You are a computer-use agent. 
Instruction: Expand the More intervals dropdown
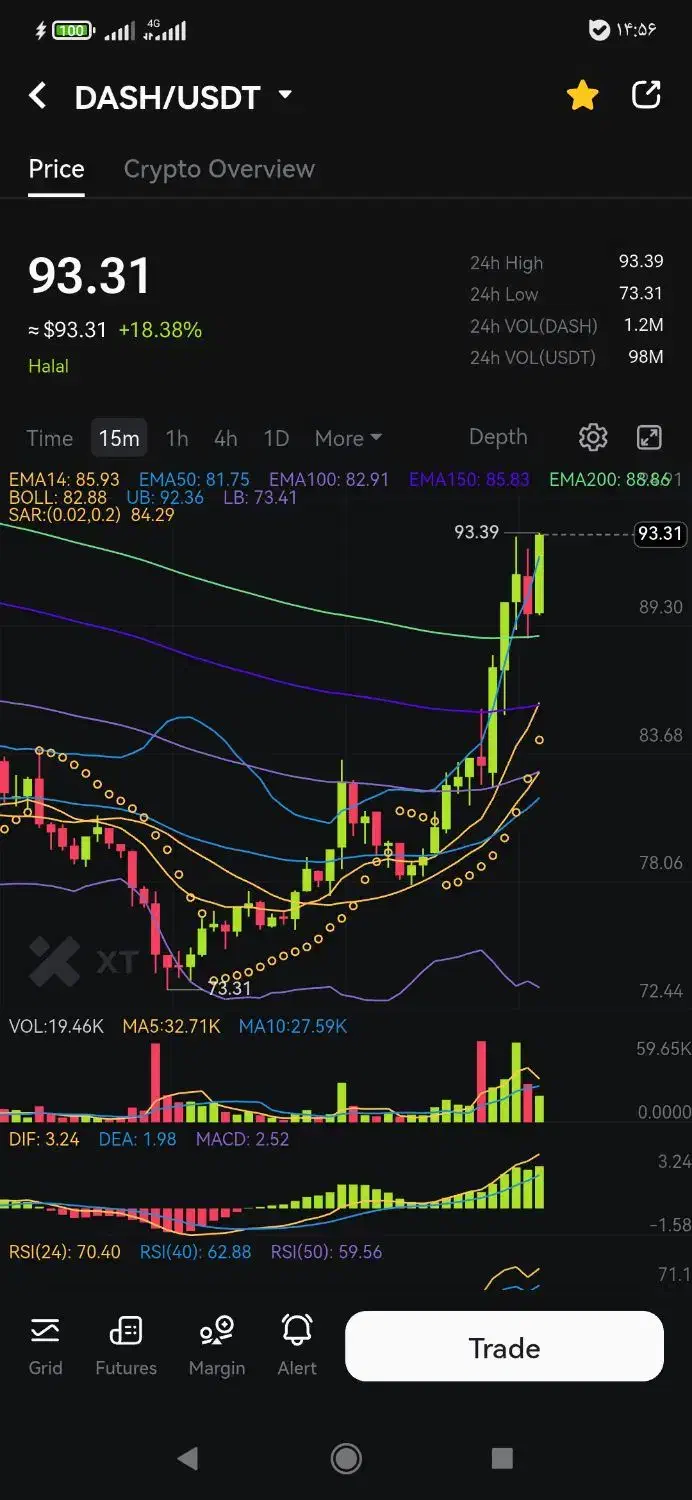click(348, 438)
